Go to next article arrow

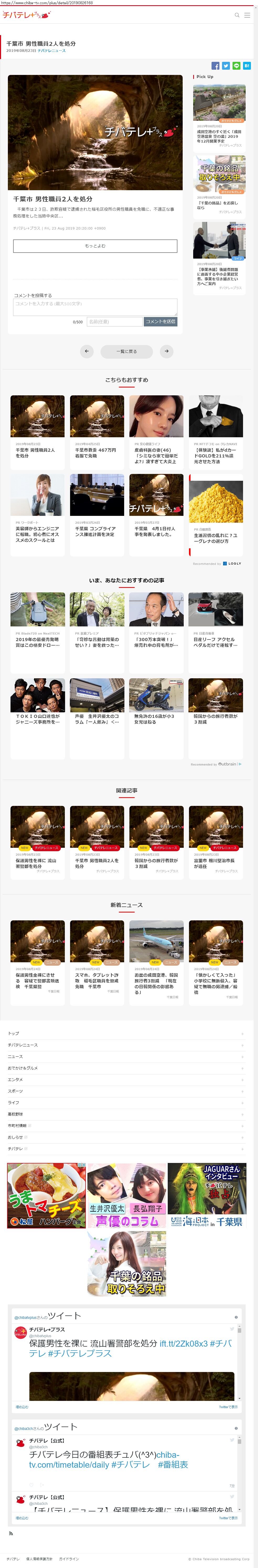pyautogui.click(x=166, y=351)
